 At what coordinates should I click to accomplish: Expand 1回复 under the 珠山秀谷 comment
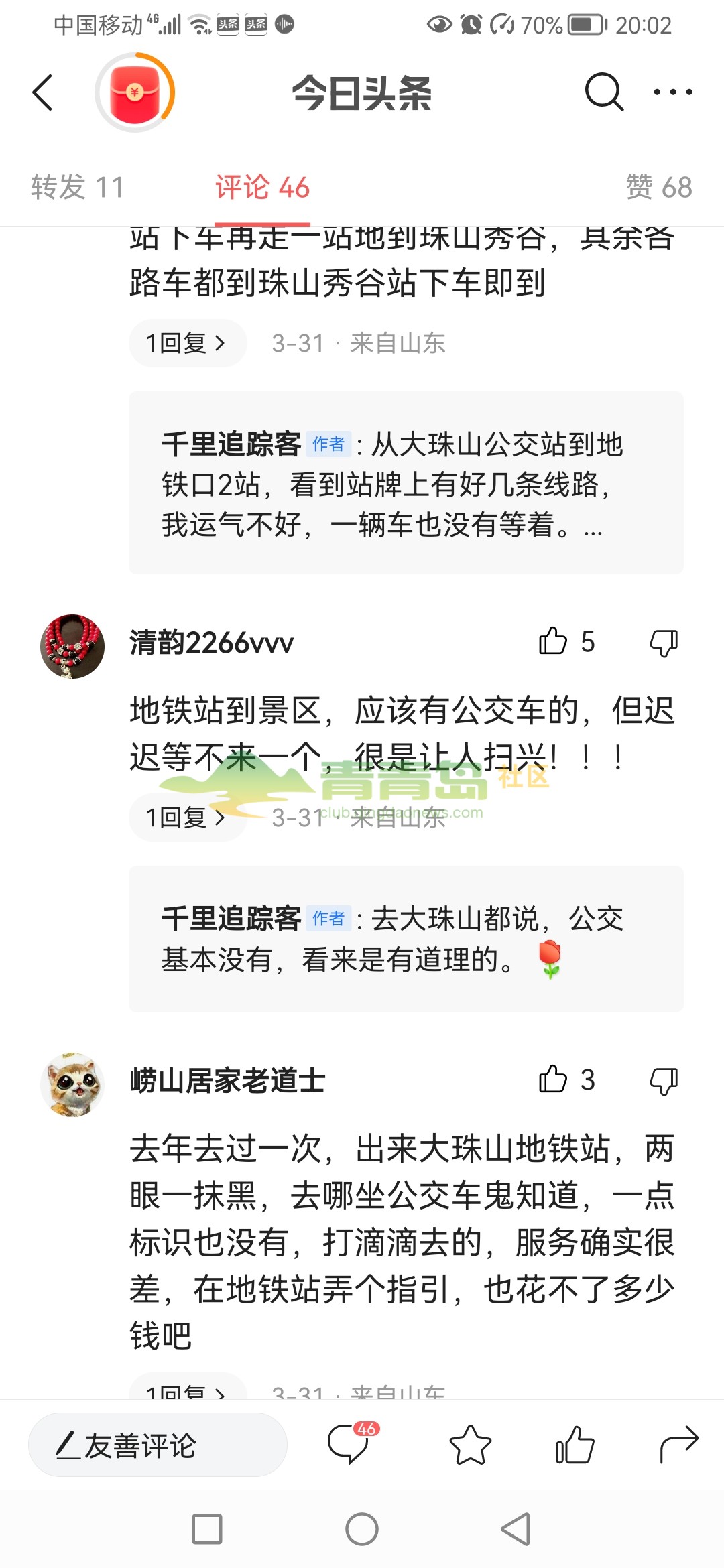(x=186, y=343)
